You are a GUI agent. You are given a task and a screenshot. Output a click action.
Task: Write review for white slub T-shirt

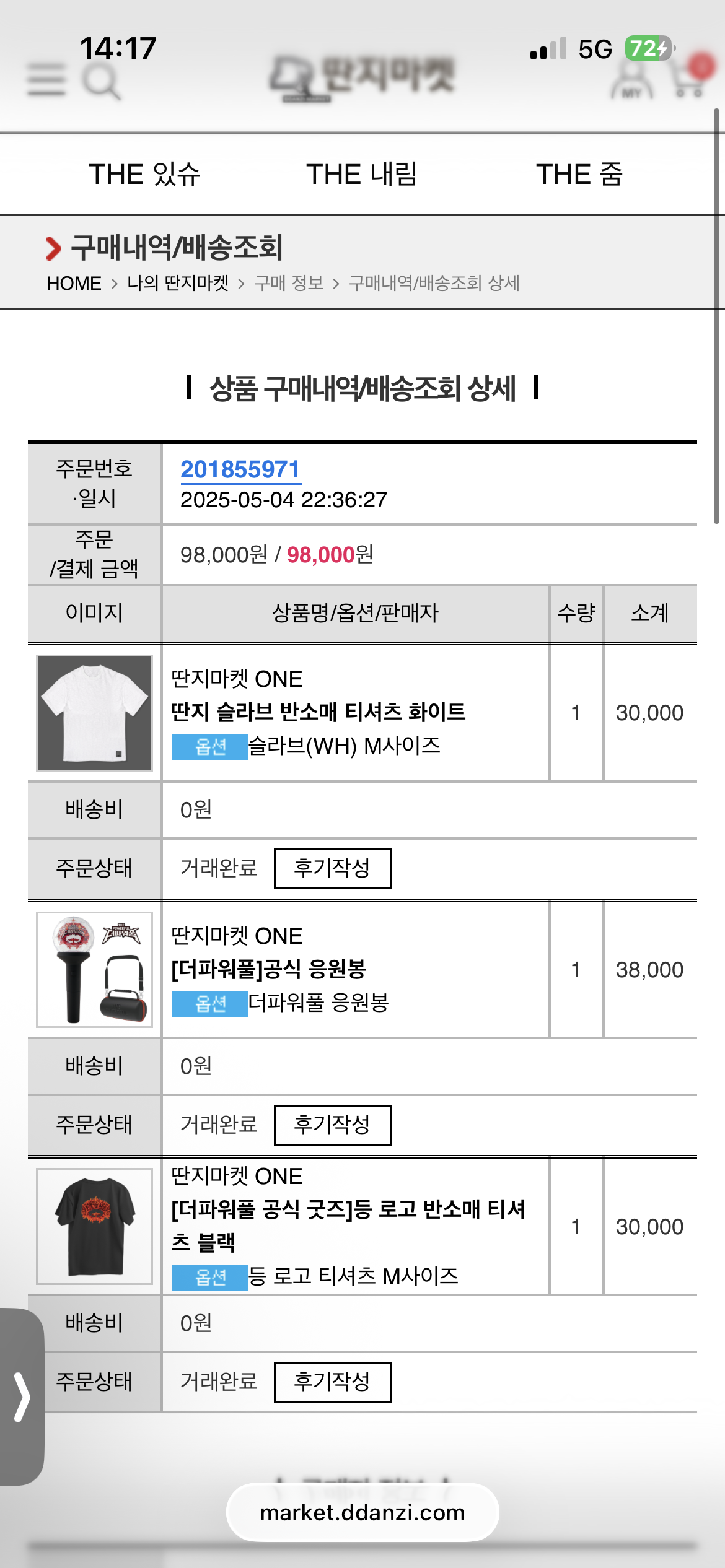tap(333, 868)
